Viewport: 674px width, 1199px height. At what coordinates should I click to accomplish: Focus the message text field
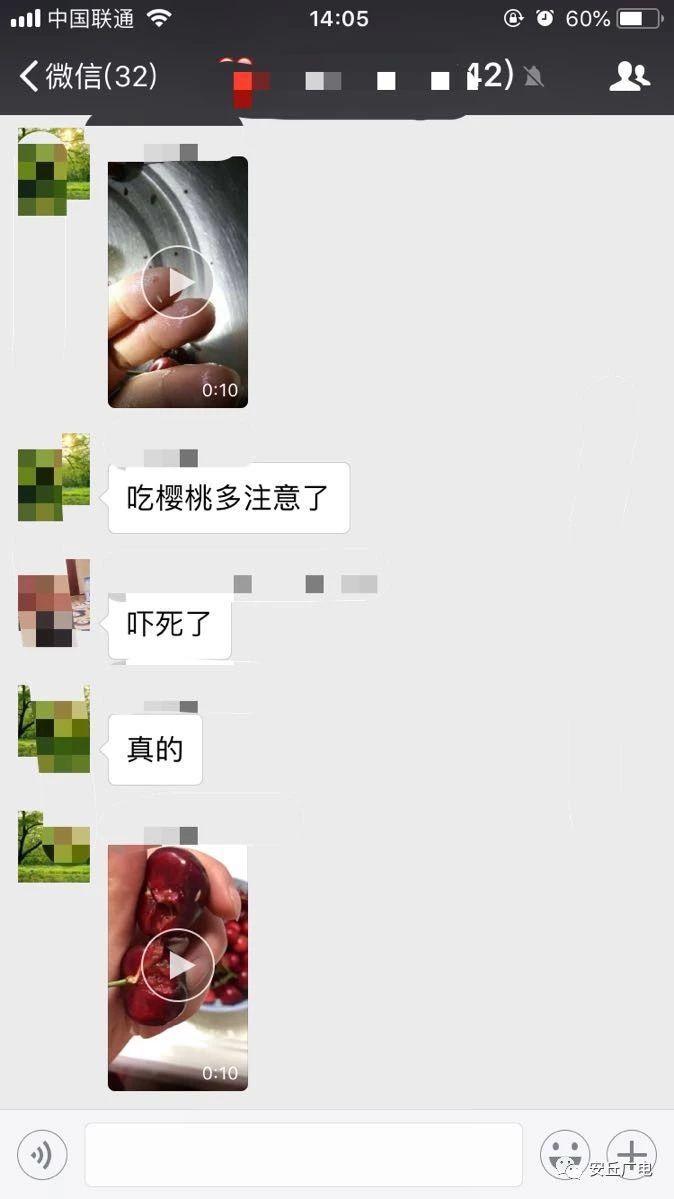pos(303,1155)
